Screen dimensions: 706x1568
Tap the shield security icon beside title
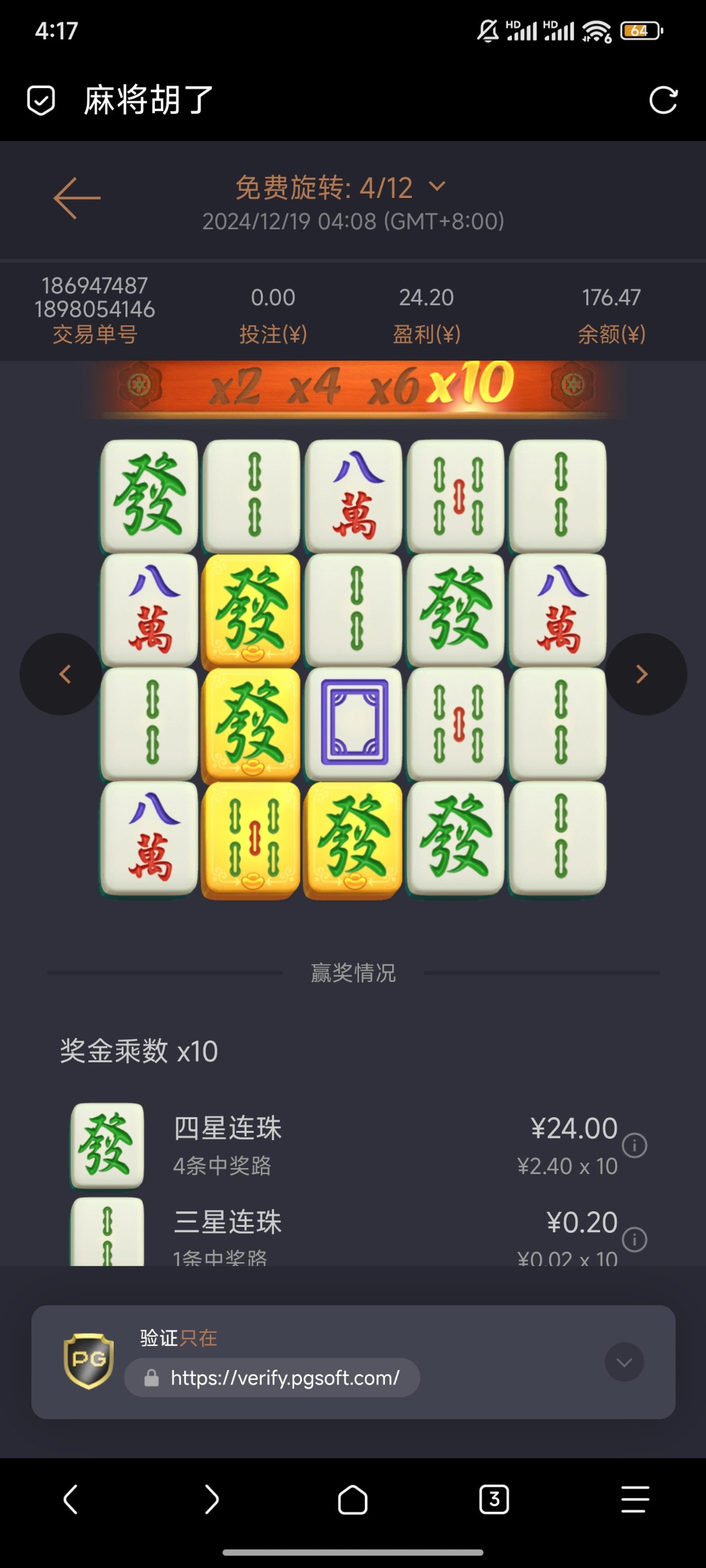click(41, 101)
